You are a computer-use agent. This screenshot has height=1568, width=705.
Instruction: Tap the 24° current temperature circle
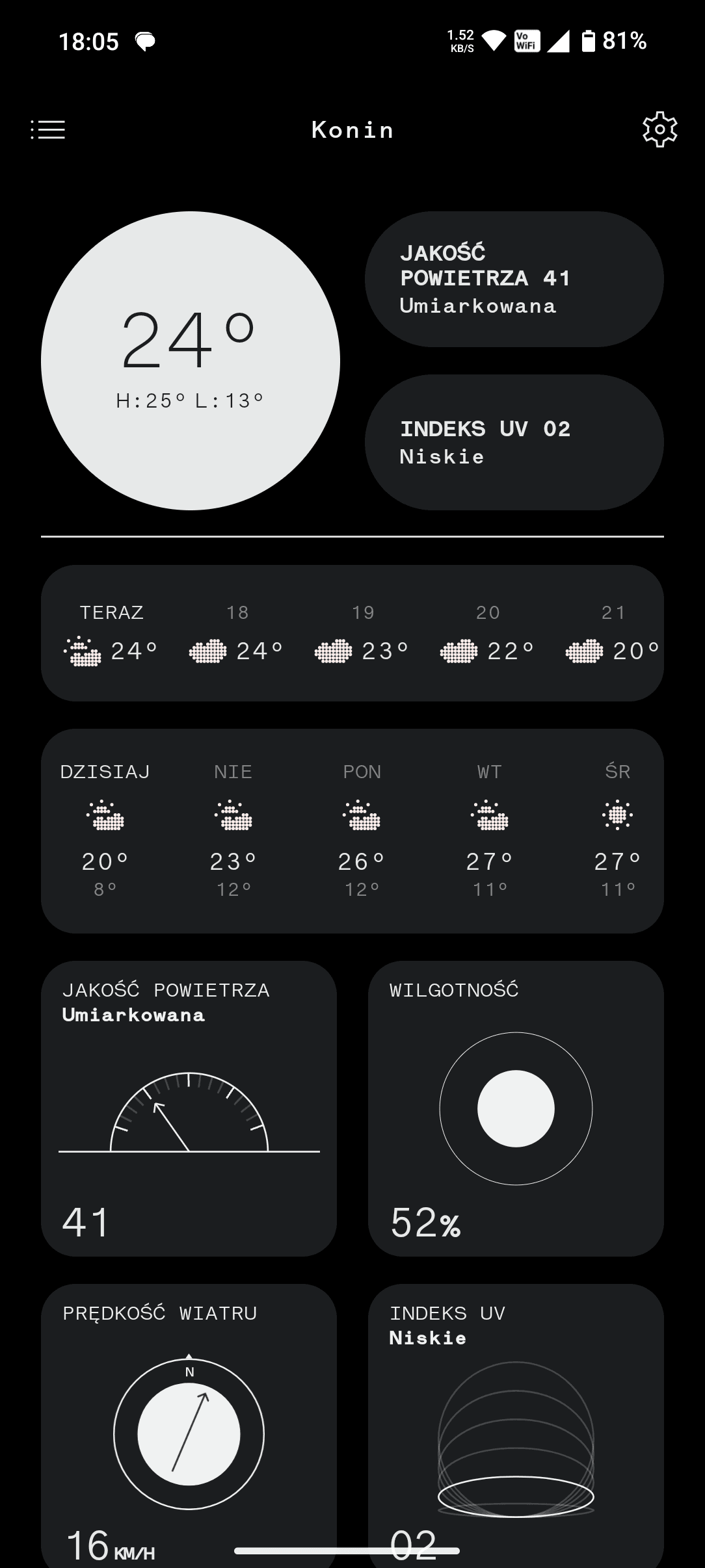coord(190,360)
